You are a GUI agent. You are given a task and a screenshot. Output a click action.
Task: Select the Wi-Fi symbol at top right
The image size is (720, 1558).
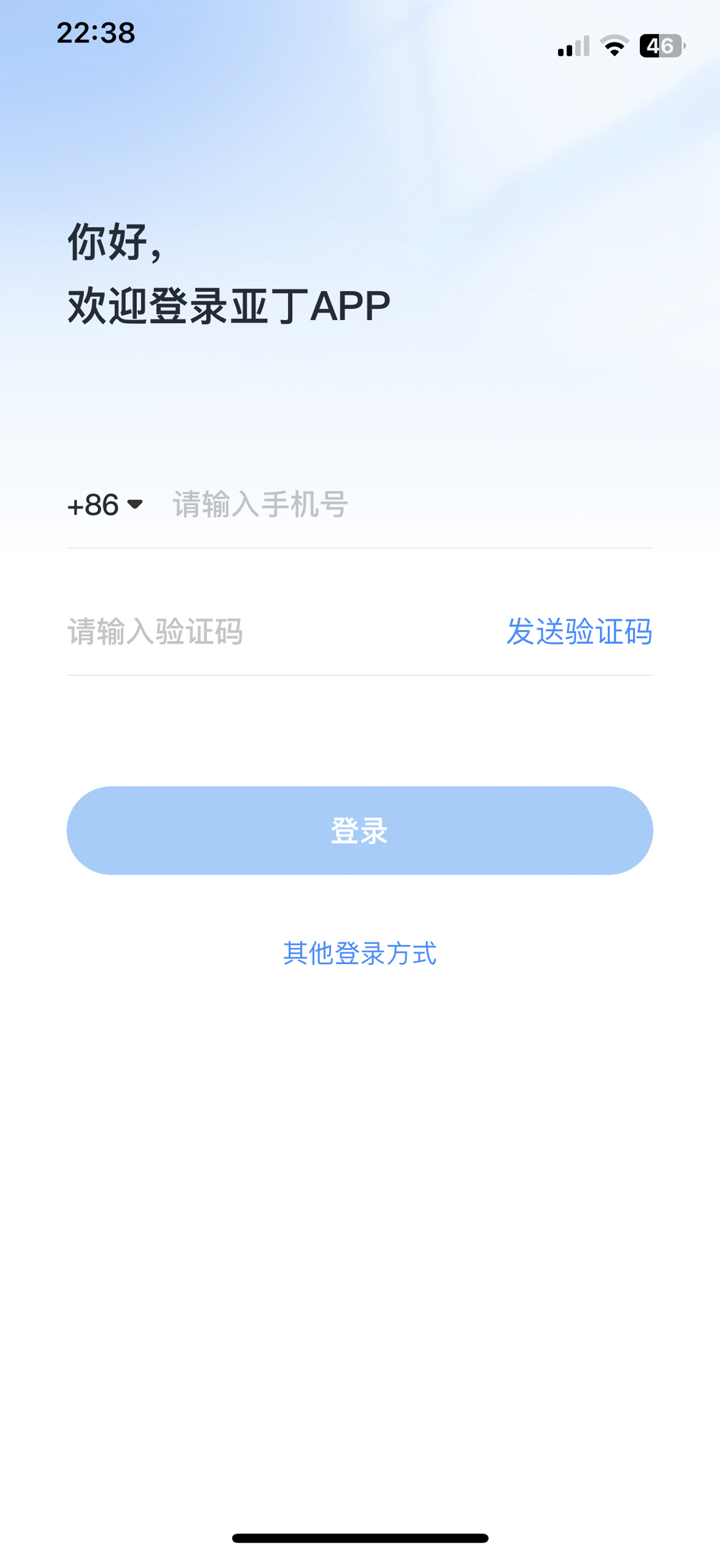coord(610,46)
